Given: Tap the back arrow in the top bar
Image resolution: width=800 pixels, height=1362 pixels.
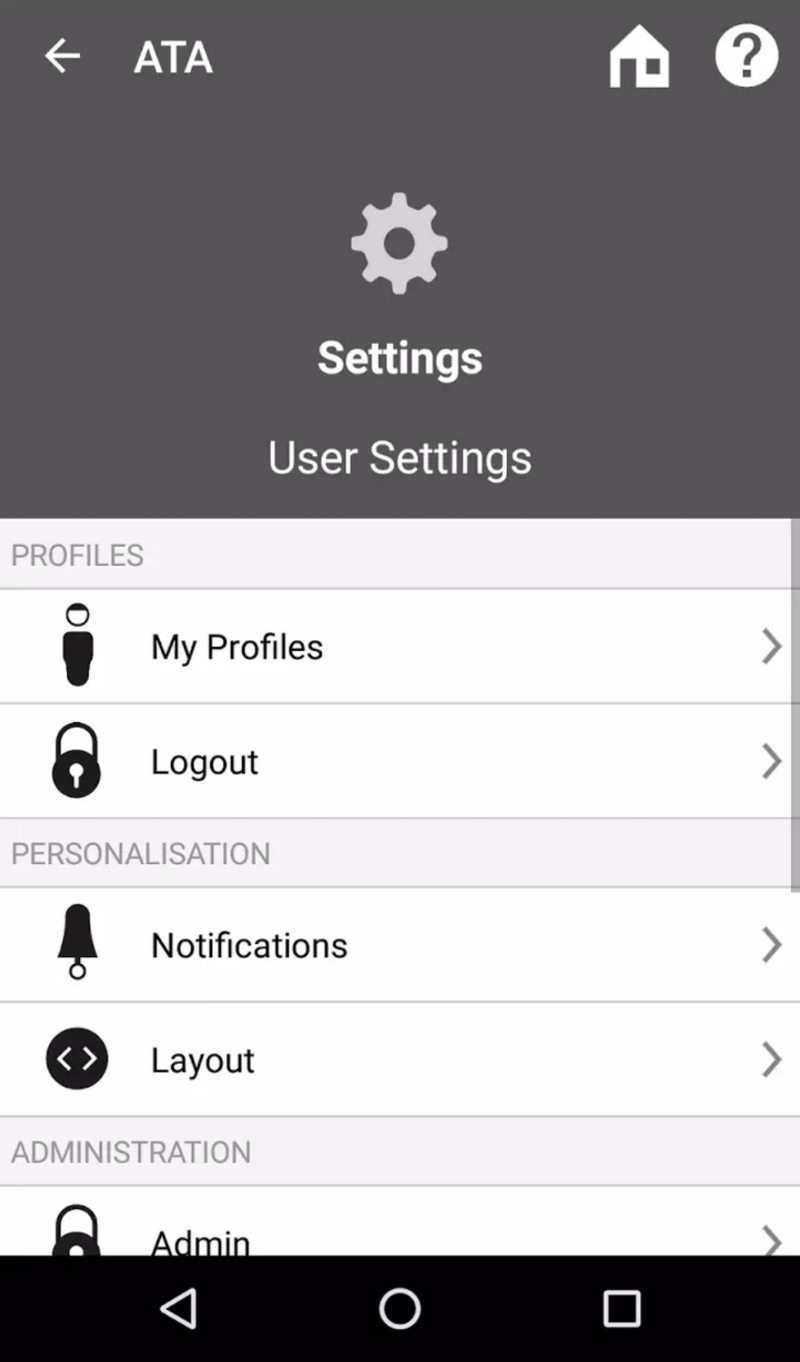Looking at the screenshot, I should point(62,56).
